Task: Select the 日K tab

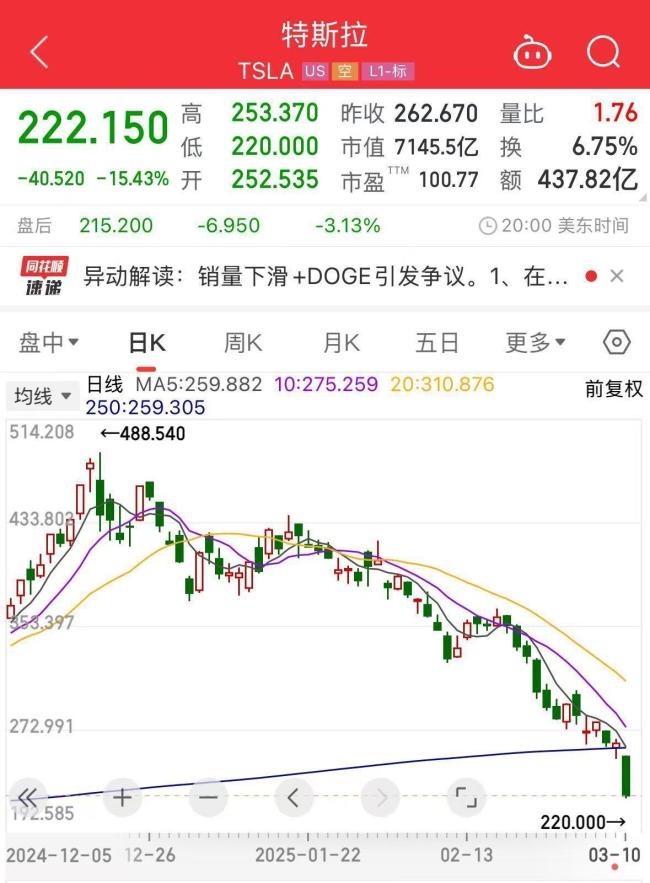Action: (x=147, y=343)
